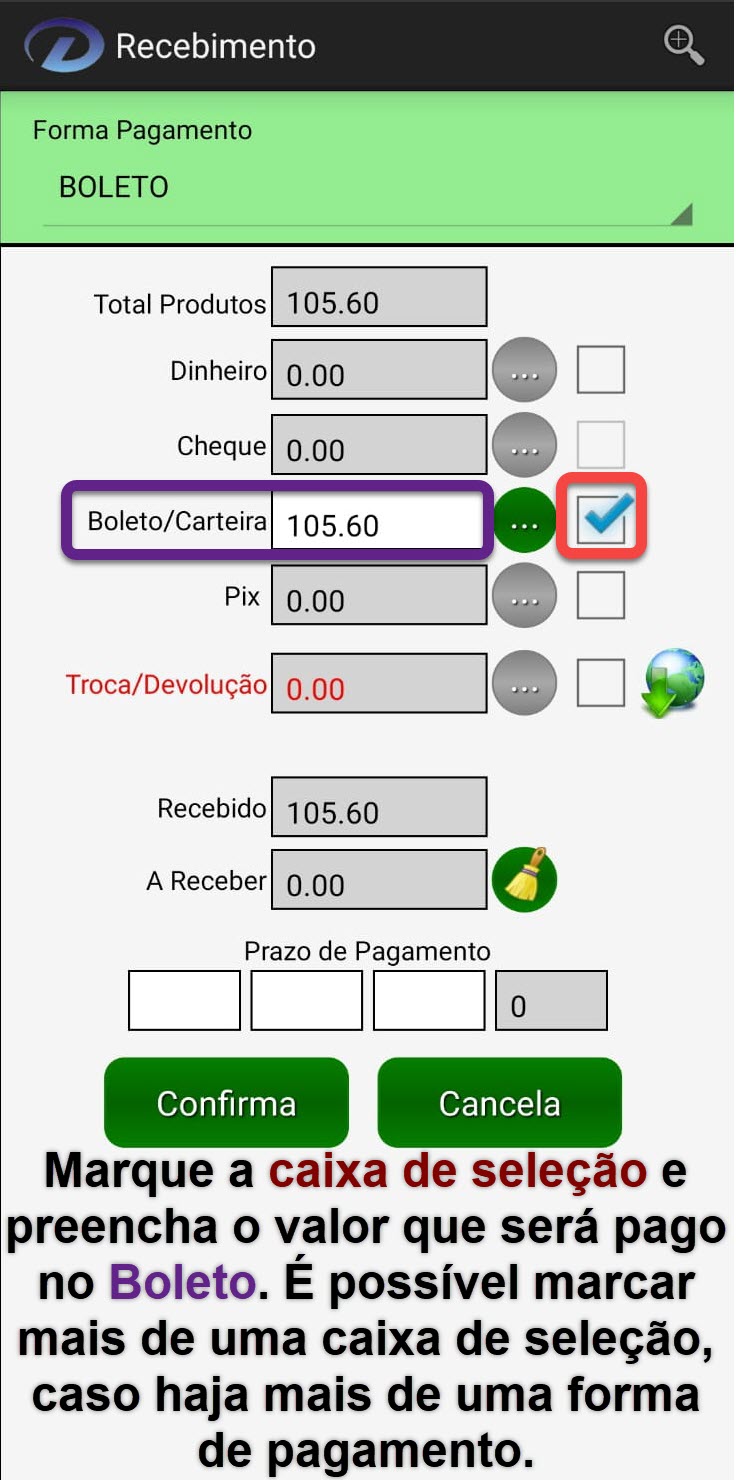
Task: Tap the Pix ellipsis button
Action: [524, 596]
